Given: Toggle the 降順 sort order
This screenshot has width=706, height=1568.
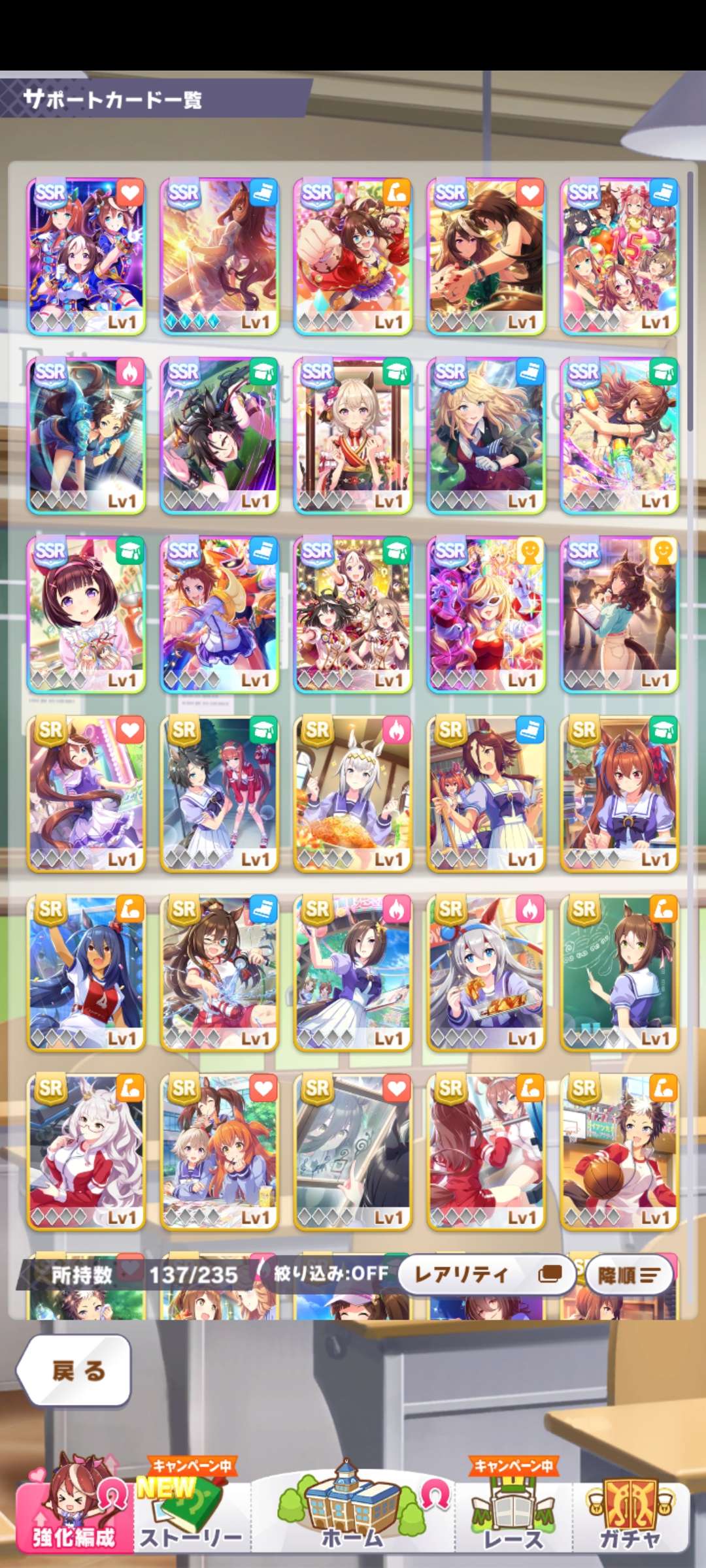Looking at the screenshot, I should click(x=628, y=1275).
